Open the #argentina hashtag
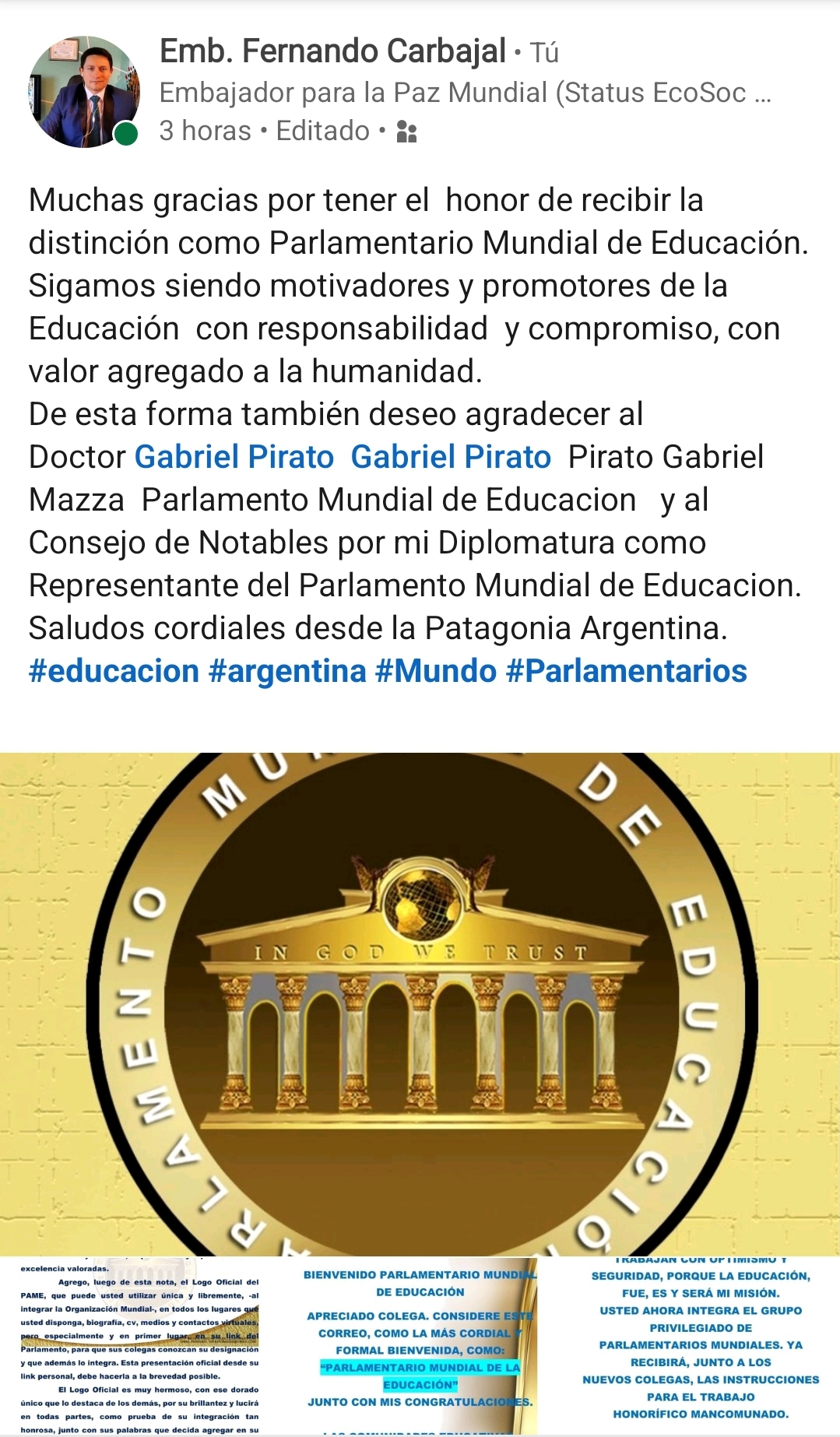This screenshot has width=840, height=1437. pos(287,671)
